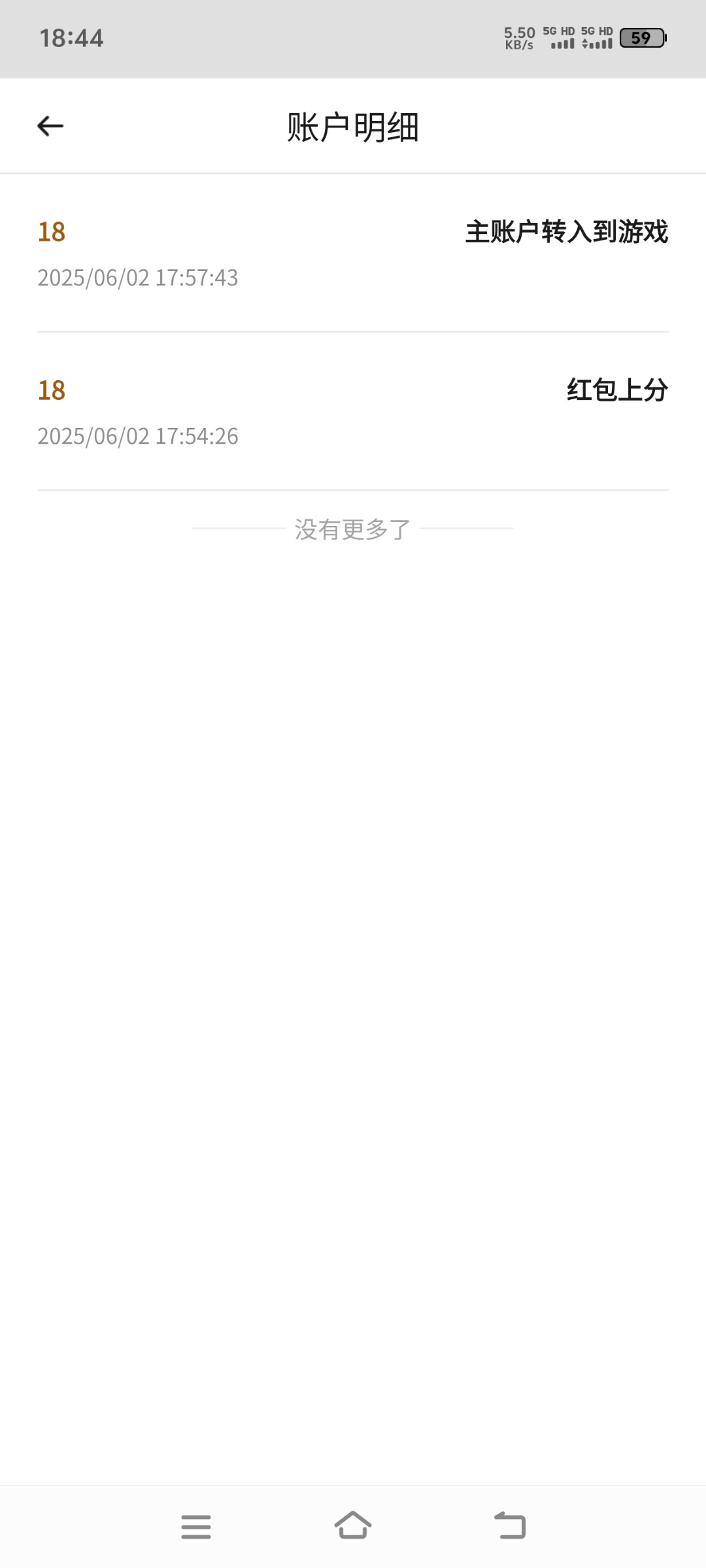Open recent apps from navigation bar

coord(196,1526)
